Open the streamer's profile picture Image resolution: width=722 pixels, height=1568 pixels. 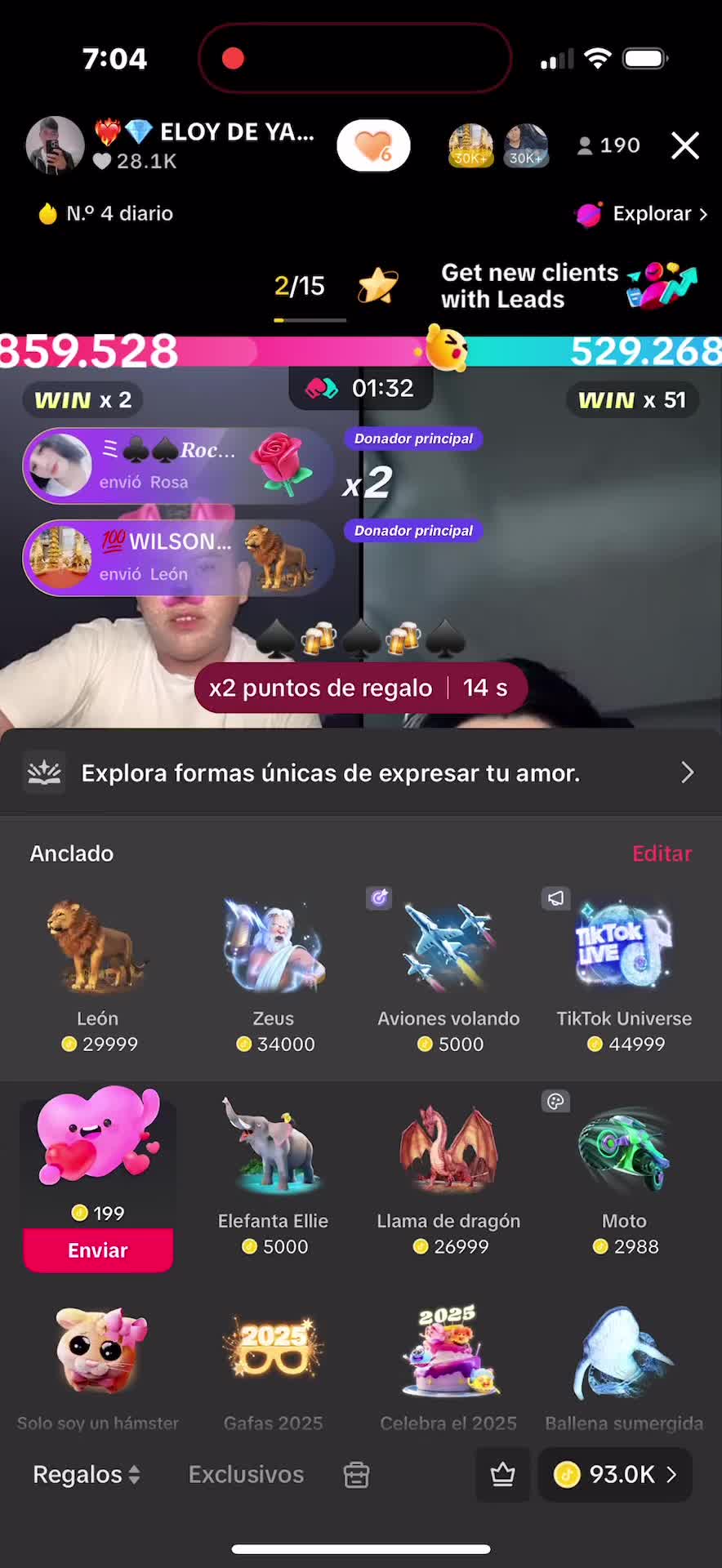(x=55, y=145)
